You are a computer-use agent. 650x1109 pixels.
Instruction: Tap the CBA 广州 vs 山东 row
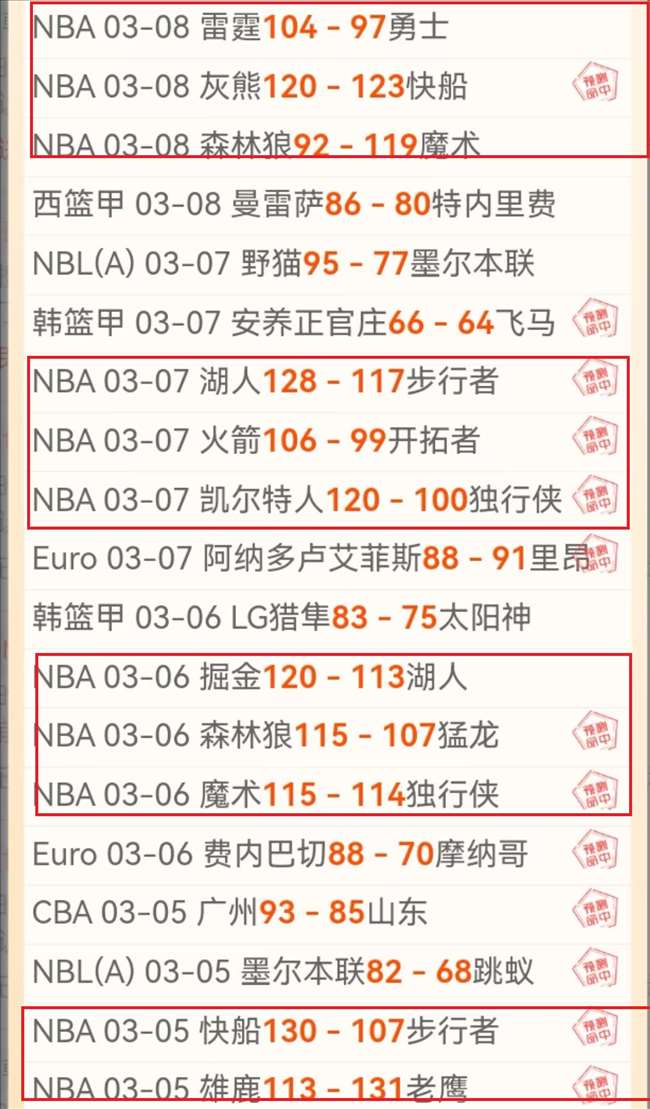(230, 913)
